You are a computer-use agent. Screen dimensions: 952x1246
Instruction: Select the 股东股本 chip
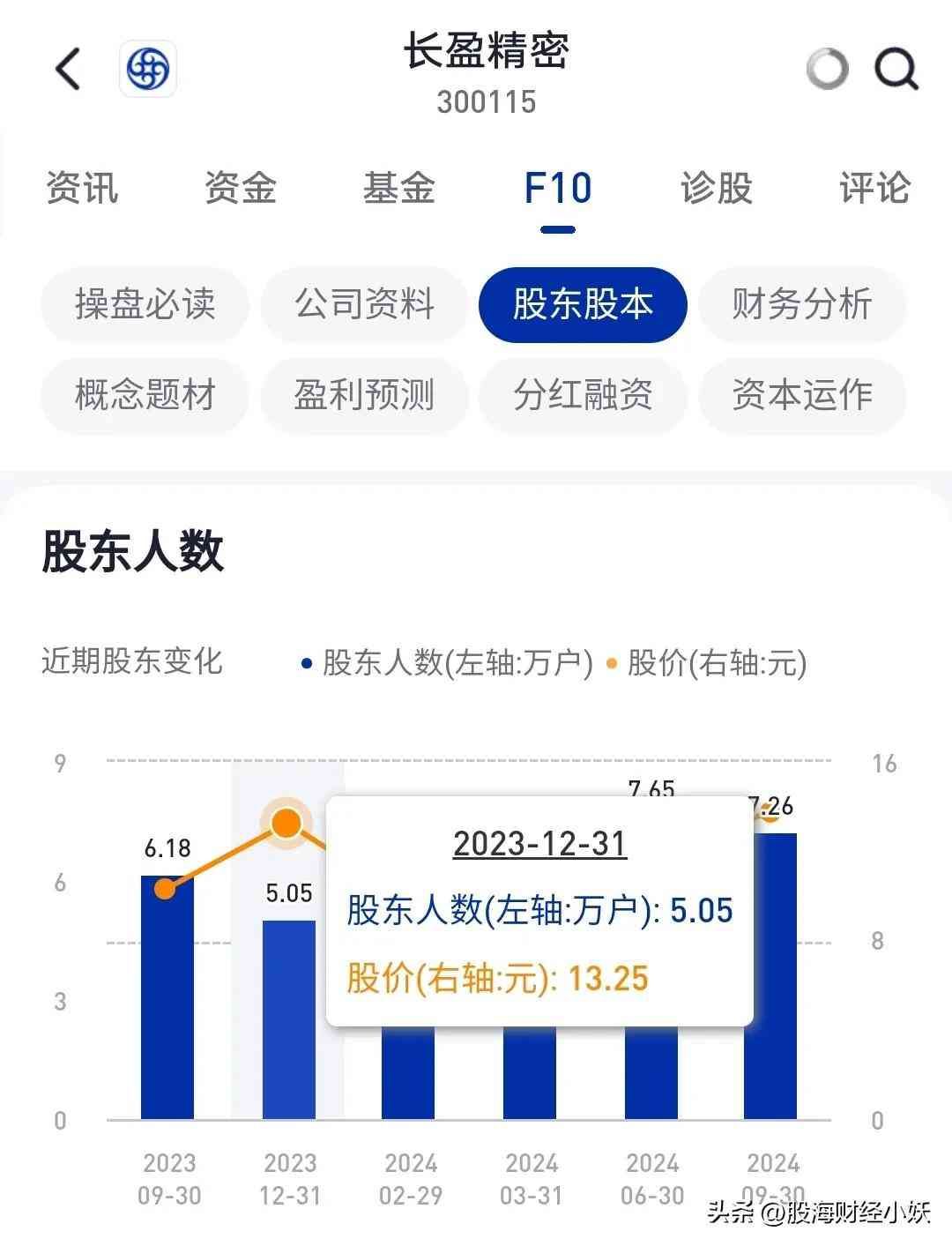coord(583,304)
